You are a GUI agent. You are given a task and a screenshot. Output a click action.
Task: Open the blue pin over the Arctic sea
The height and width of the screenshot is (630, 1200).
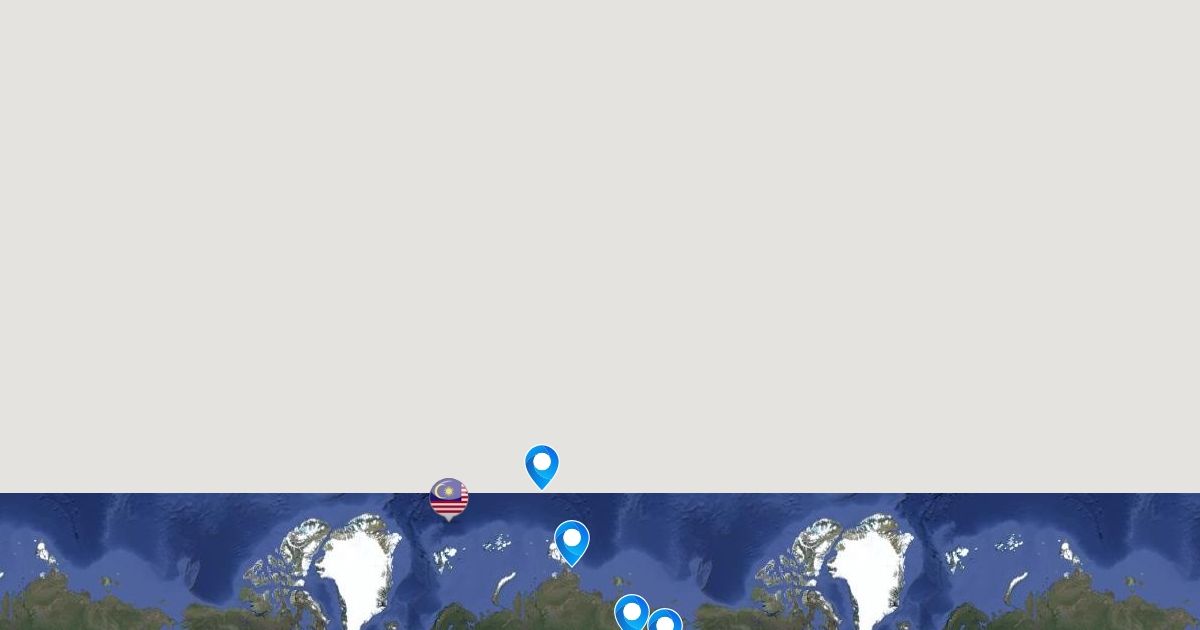tap(572, 543)
